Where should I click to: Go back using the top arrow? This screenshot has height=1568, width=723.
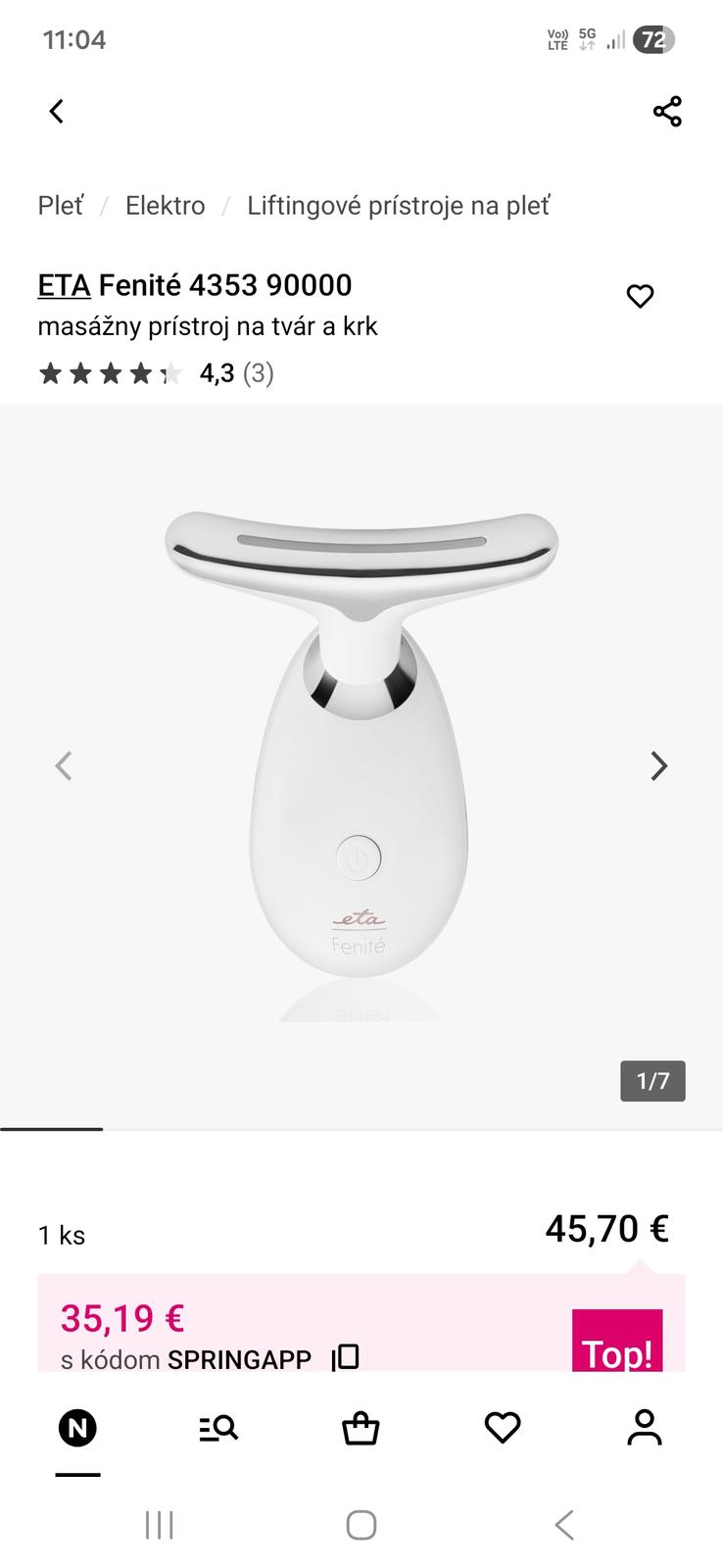tap(57, 112)
